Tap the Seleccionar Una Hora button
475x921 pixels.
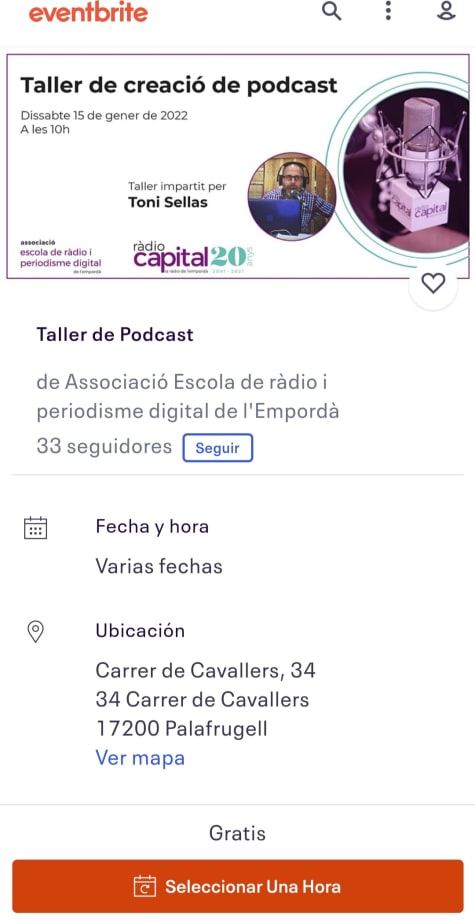[x=238, y=886]
